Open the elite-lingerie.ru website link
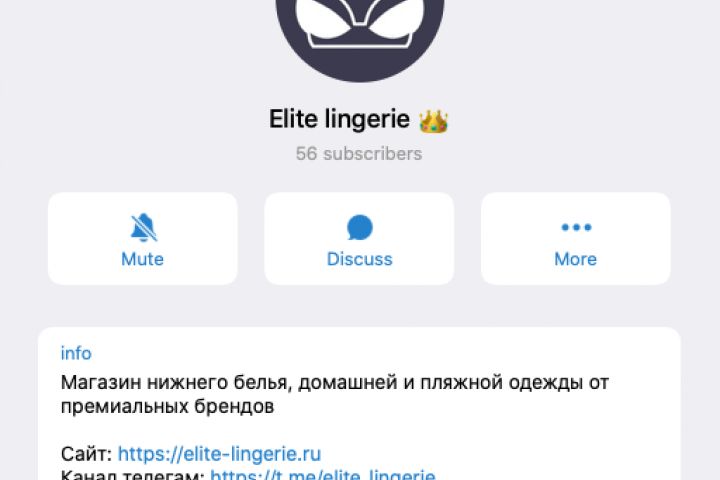The image size is (720, 480). click(x=219, y=453)
